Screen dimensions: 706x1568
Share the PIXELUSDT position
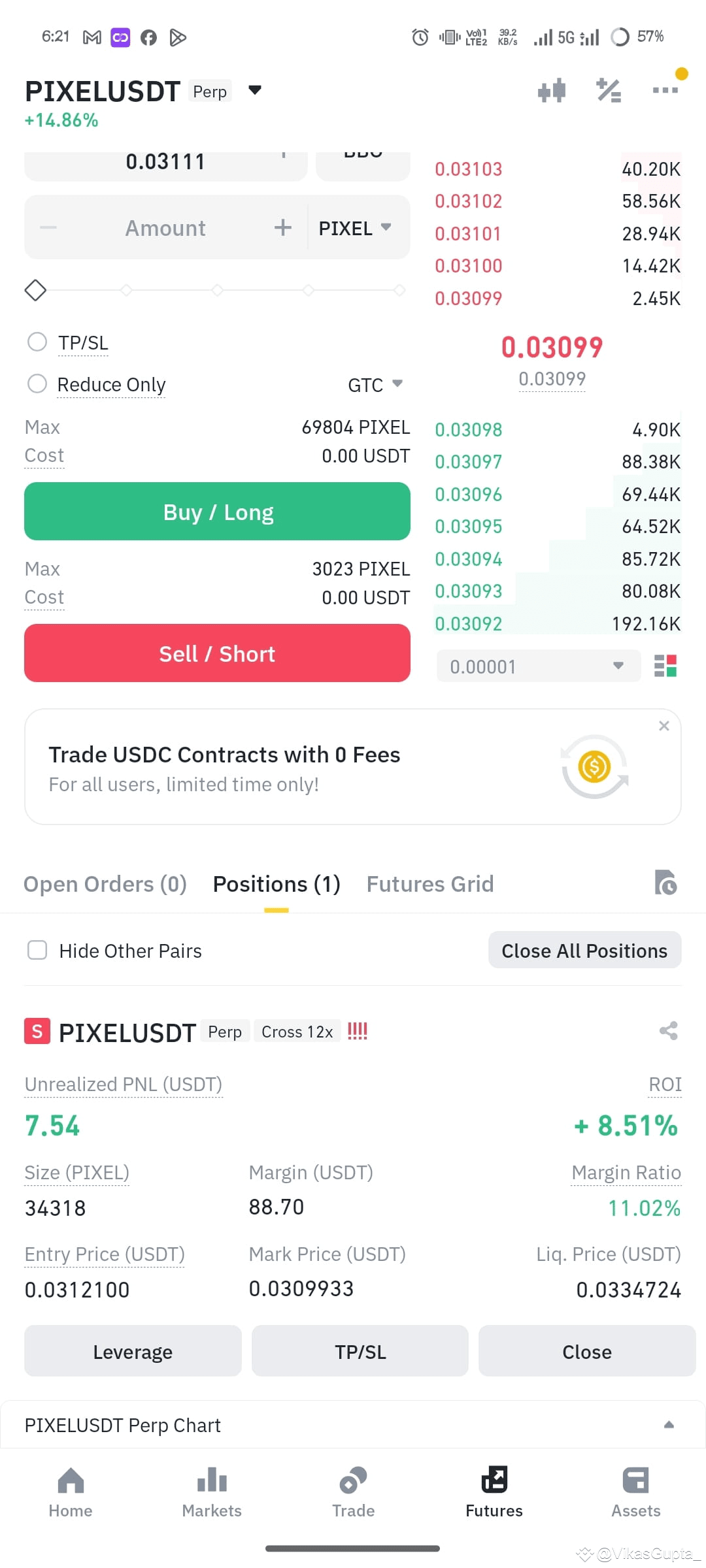(x=668, y=1031)
